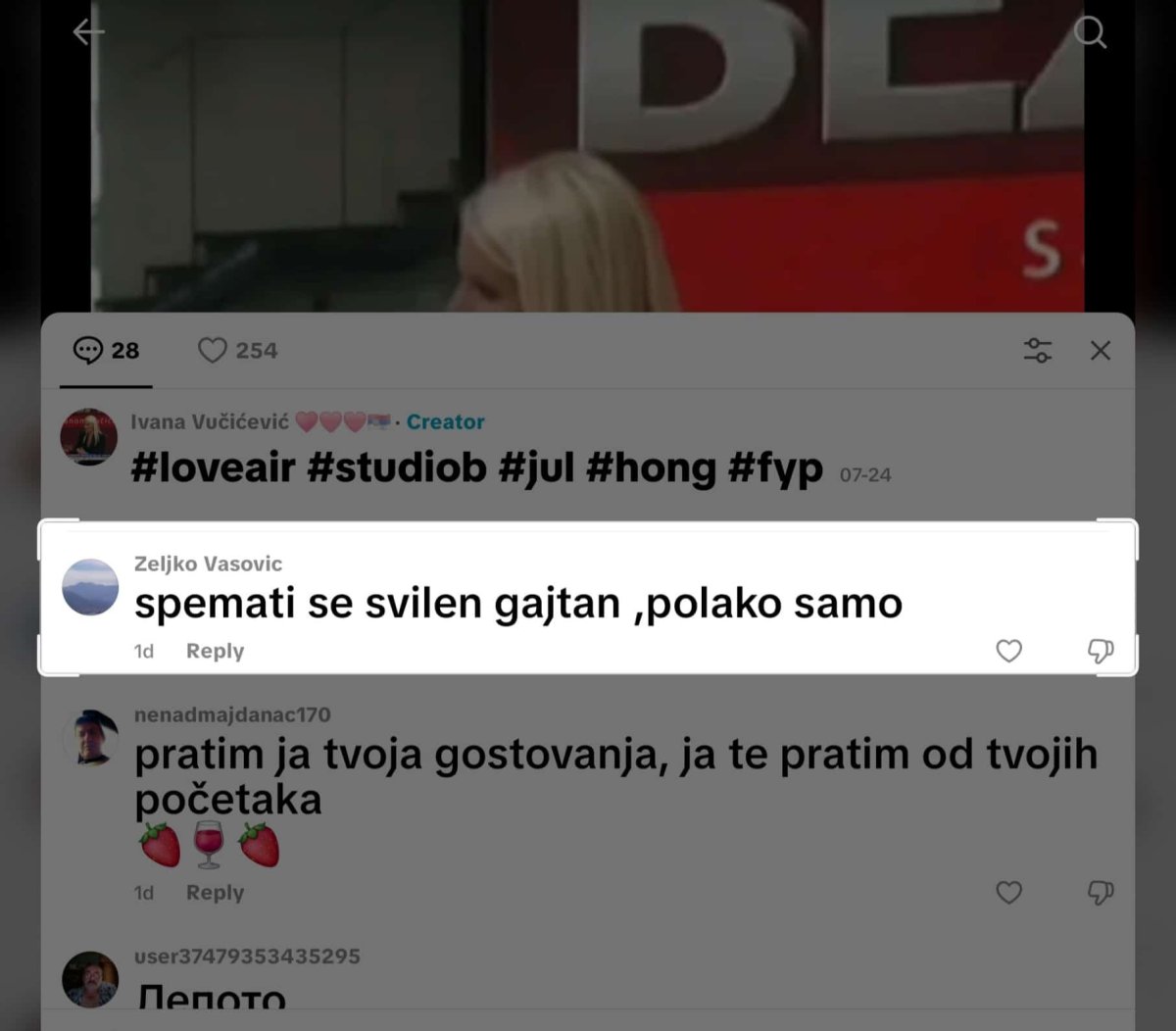The image size is (1176, 1031).
Task: Open the #fyp hashtag
Action: [775, 468]
